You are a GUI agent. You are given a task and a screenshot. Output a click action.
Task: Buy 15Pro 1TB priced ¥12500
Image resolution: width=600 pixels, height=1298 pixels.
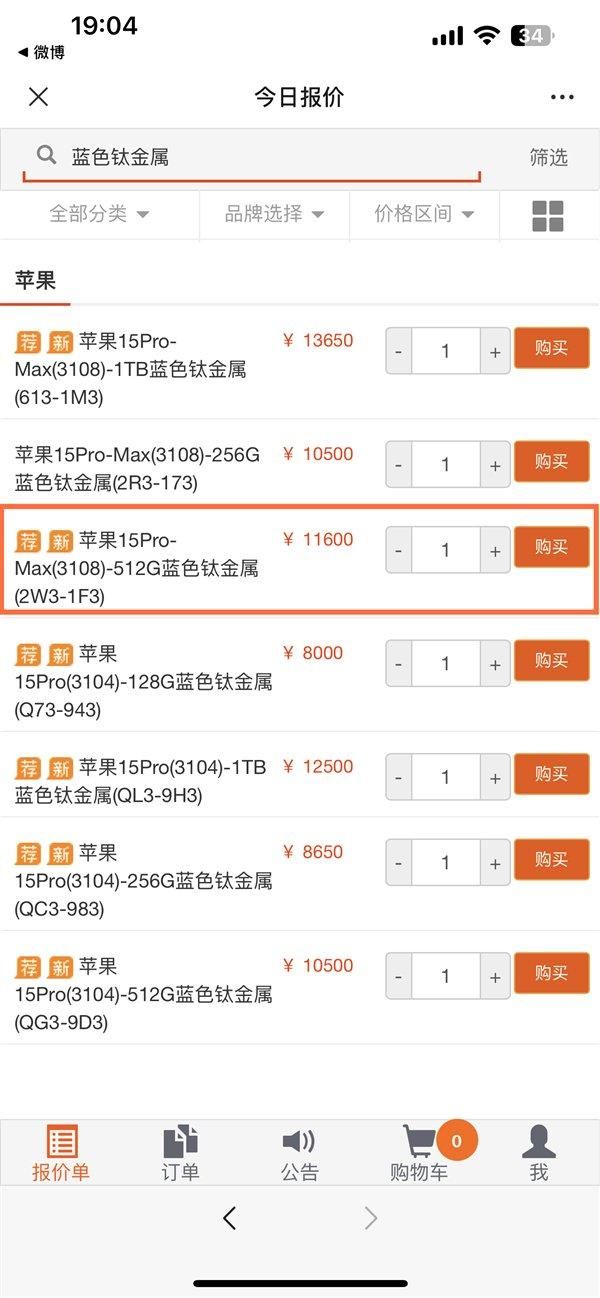(551, 775)
